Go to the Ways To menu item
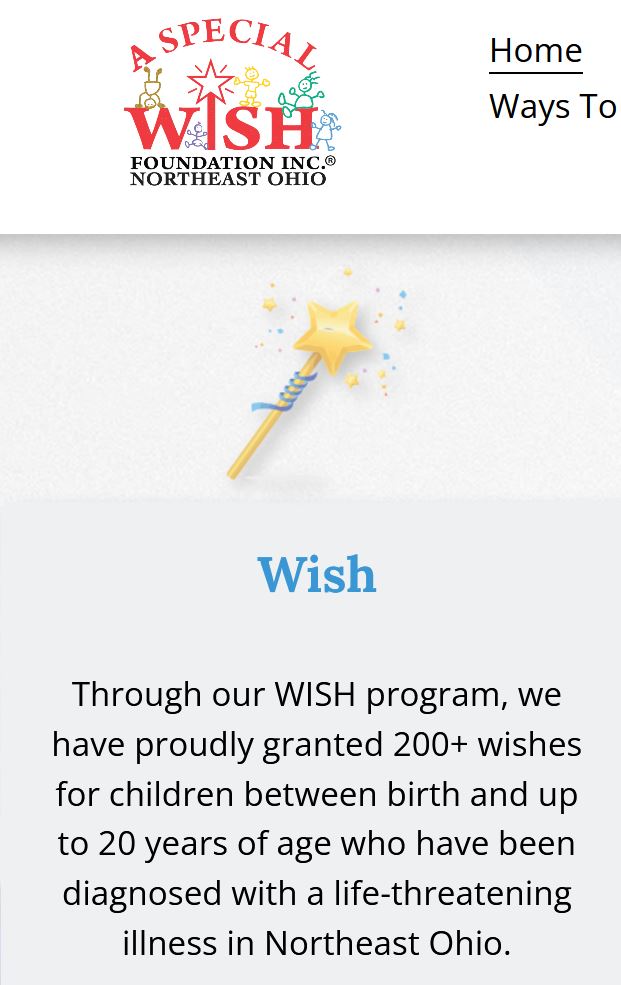Viewport: 621px width, 985px height. [553, 107]
